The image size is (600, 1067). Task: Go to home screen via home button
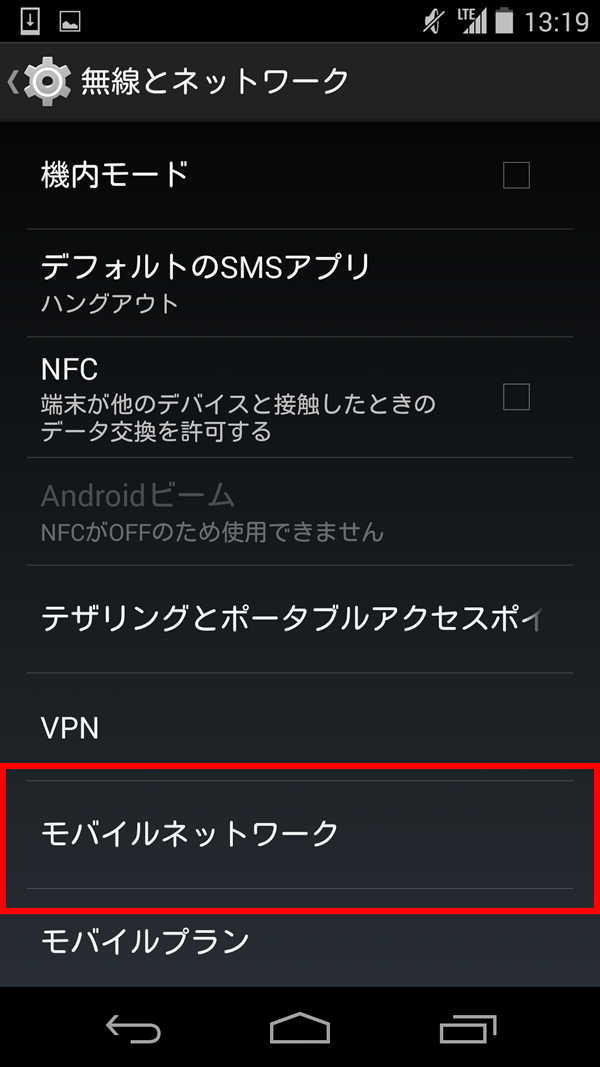click(x=300, y=1028)
